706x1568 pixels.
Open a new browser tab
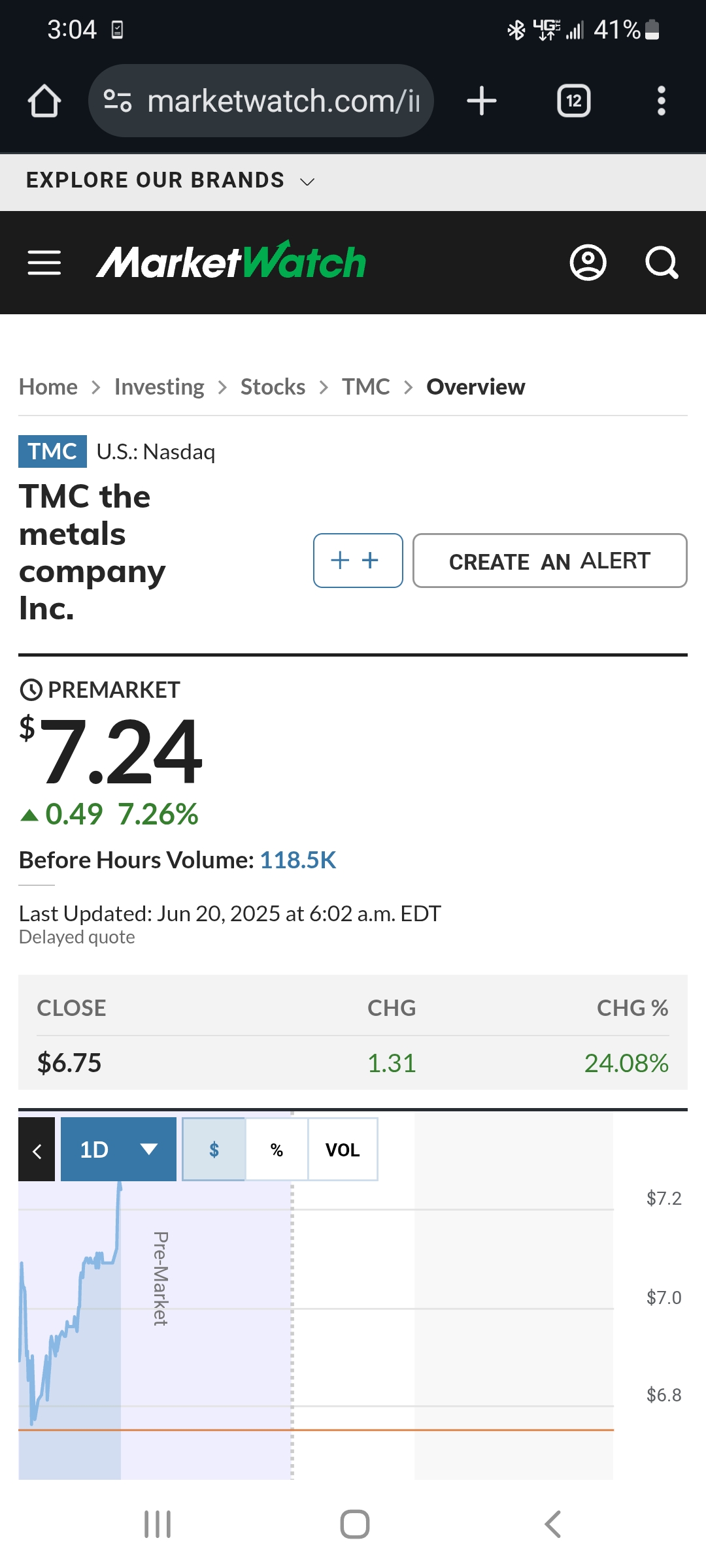482,101
